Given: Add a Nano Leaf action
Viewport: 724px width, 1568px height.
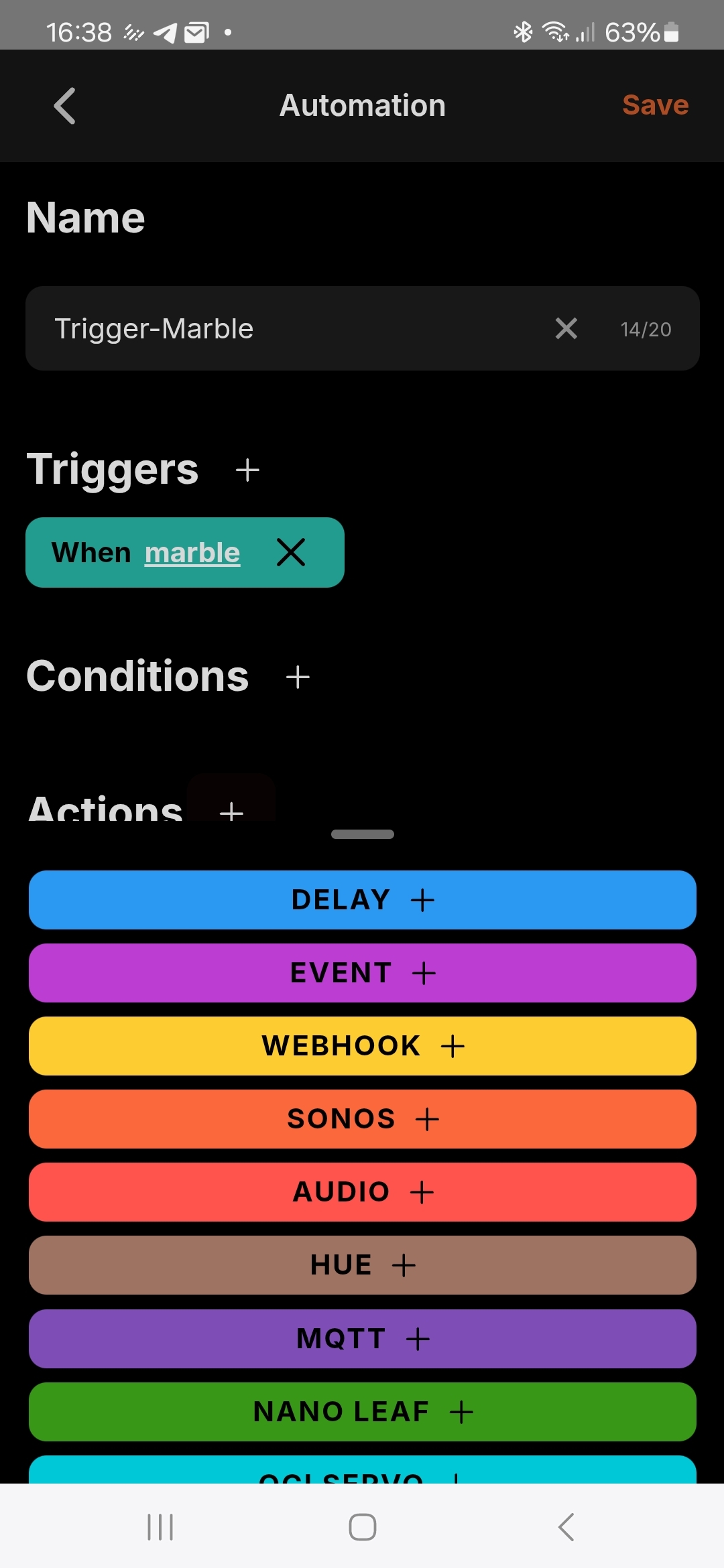Looking at the screenshot, I should point(363,1412).
